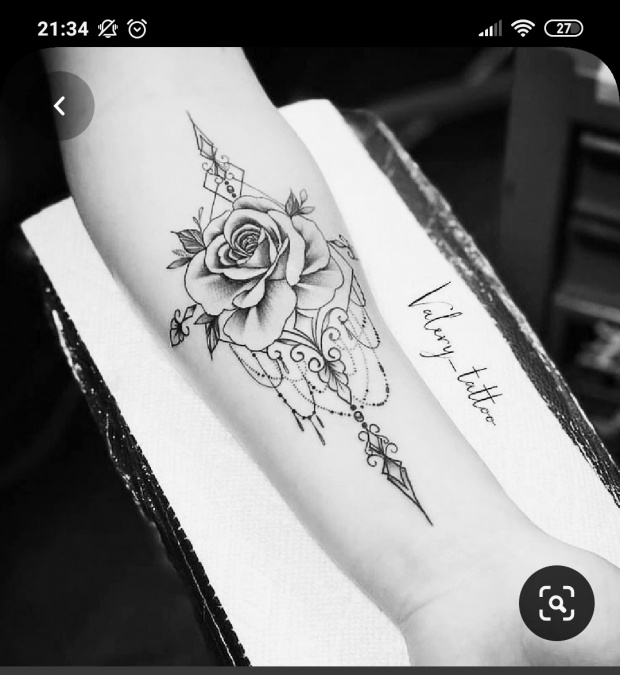Open visual search lens on the image
Viewport: 620px width, 675px height.
point(556,603)
